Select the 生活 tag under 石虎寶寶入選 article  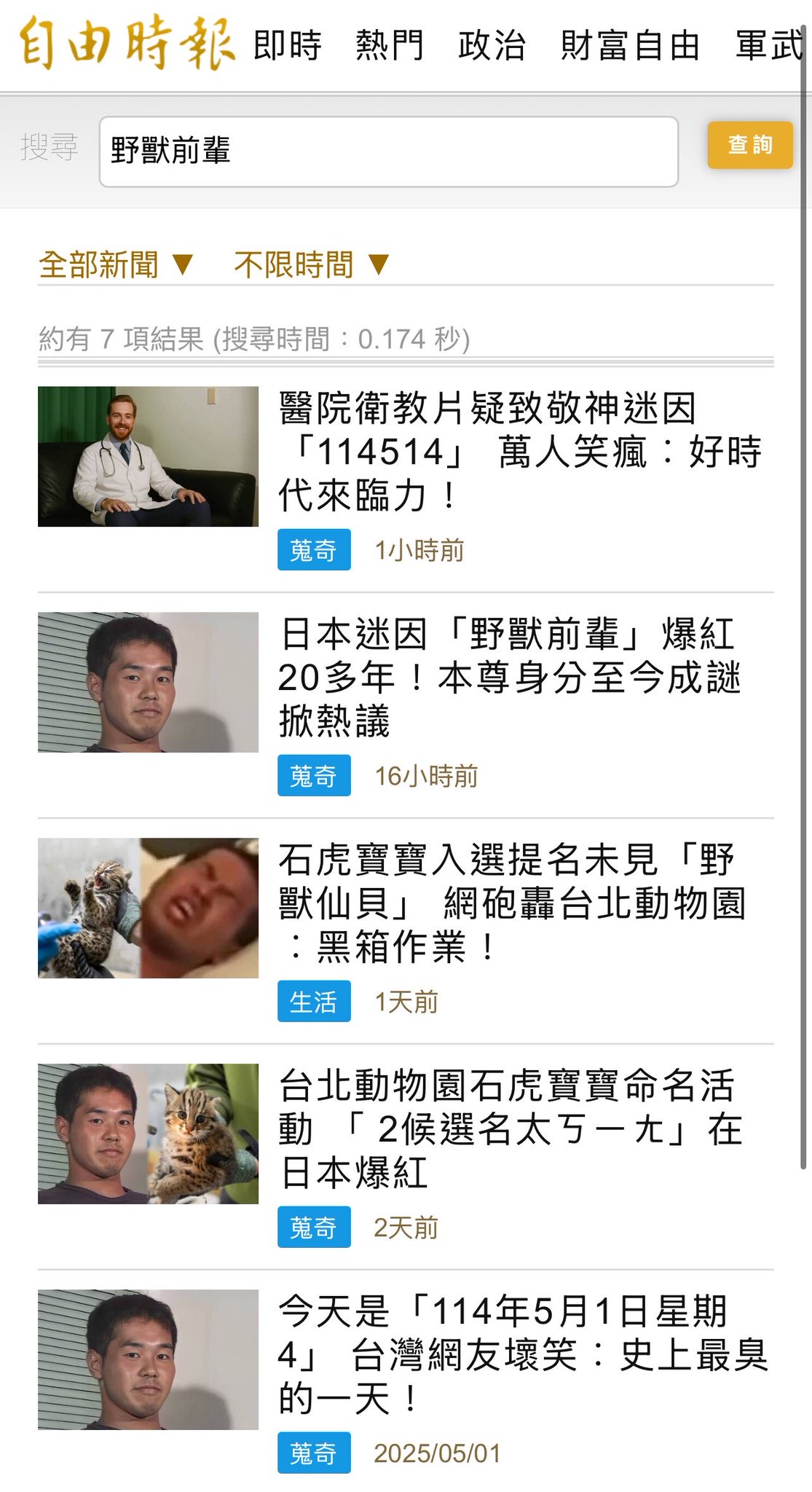[x=314, y=1001]
